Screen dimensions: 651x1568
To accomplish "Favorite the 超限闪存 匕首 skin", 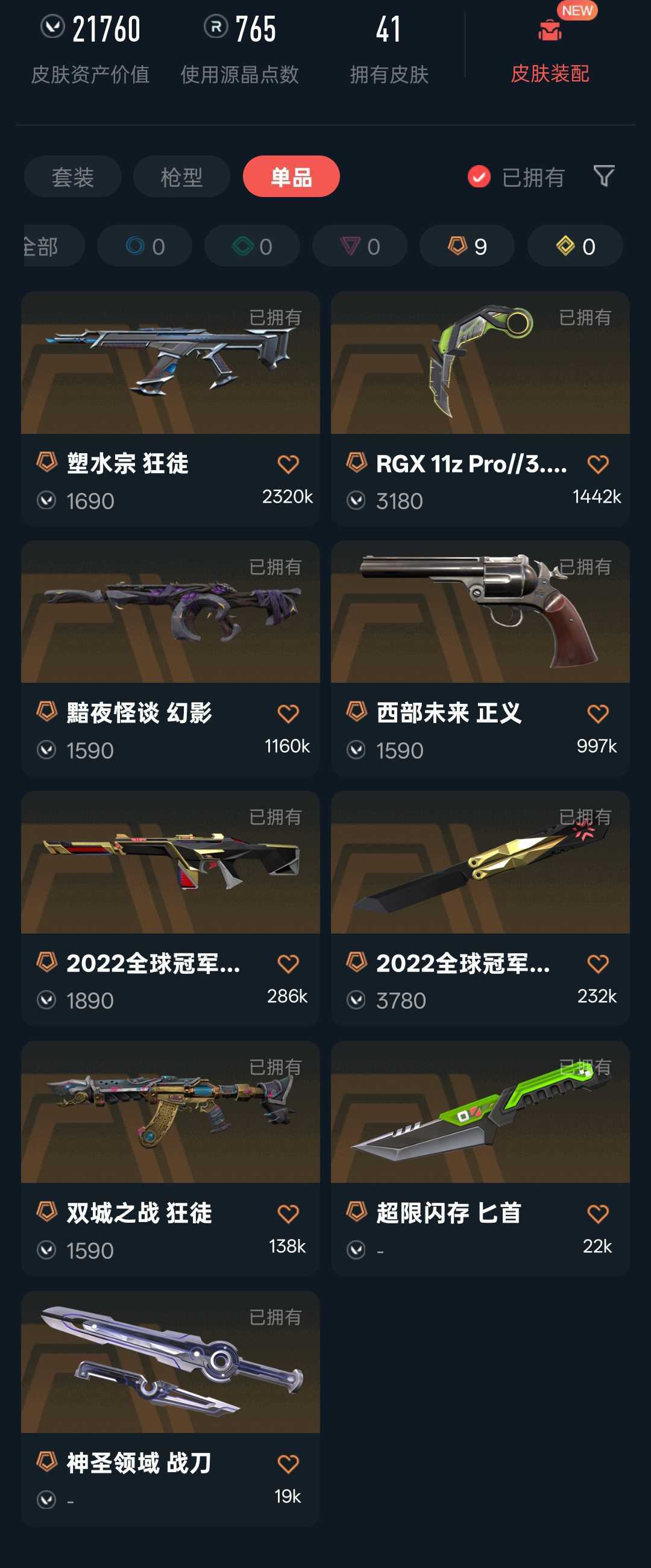I will [597, 1214].
